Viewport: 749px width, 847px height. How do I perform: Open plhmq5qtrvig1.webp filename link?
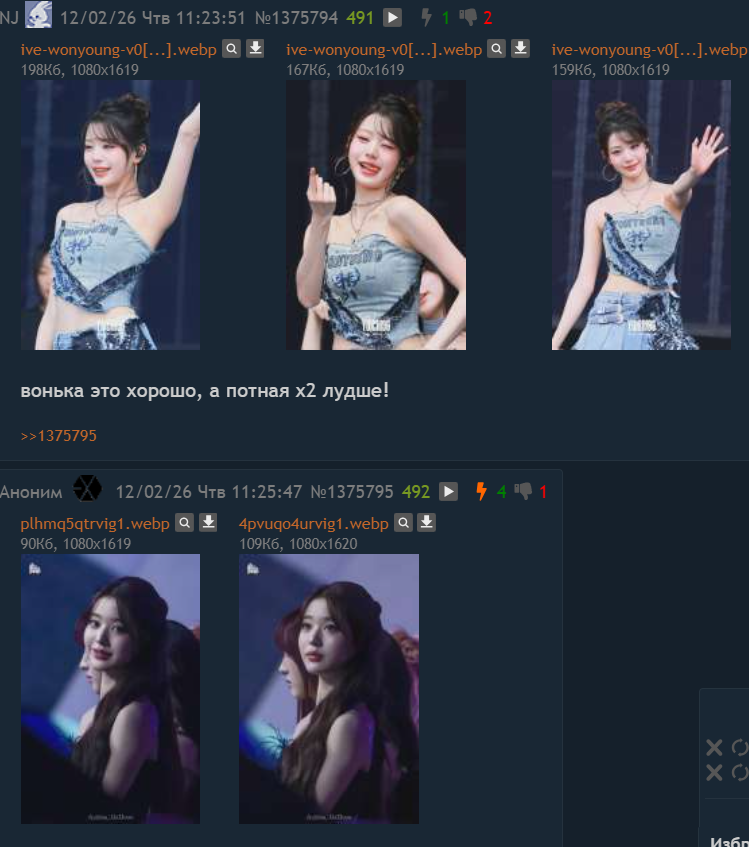coord(95,524)
